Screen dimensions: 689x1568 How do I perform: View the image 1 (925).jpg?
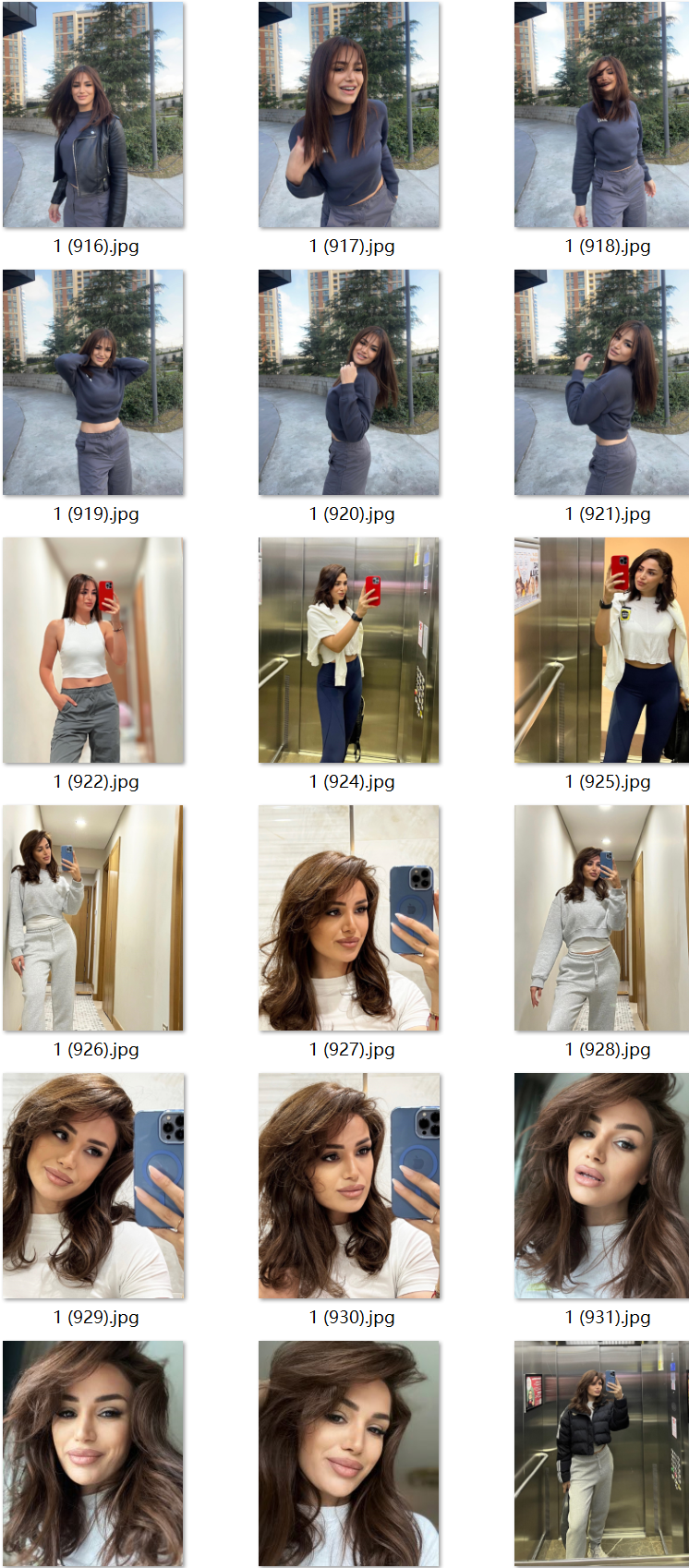pyautogui.click(x=601, y=650)
